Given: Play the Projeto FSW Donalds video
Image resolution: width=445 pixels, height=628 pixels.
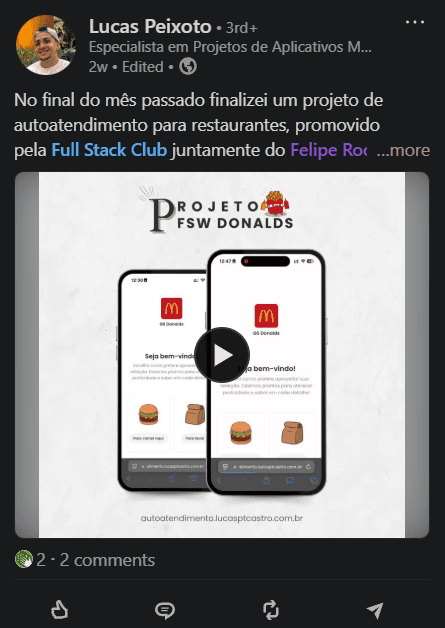Looking at the screenshot, I should click(222, 355).
